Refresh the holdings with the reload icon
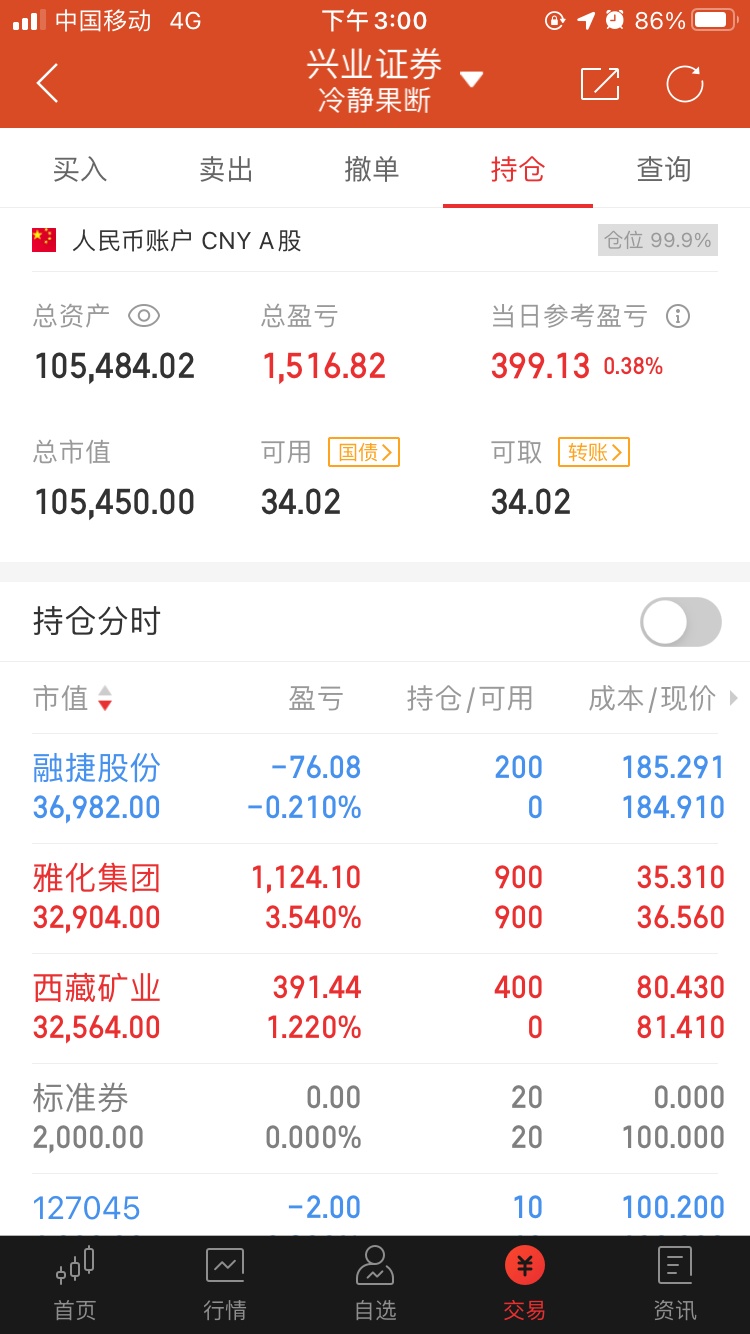The image size is (750, 1334). (x=685, y=83)
